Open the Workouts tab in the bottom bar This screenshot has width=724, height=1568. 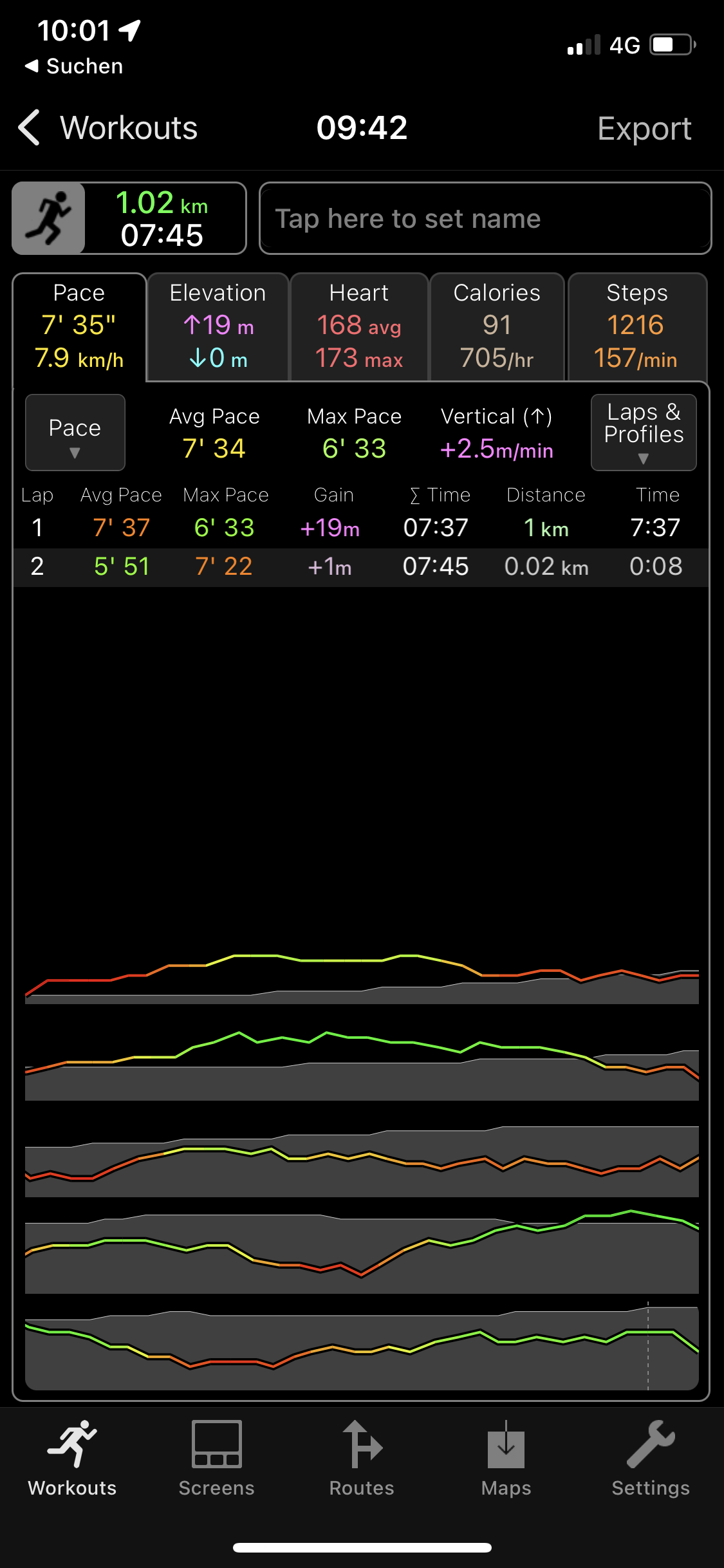pos(72,1459)
